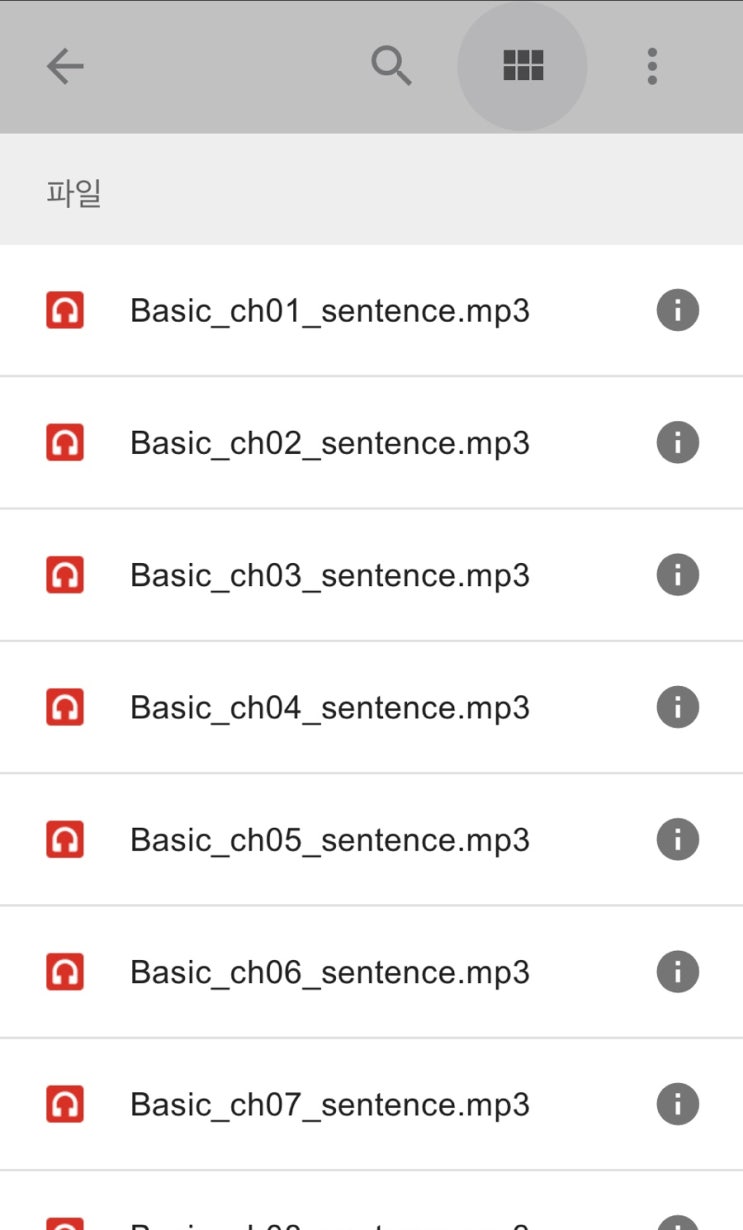
Task: Open details of Basic_ch07_sentence.mp3
Action: 677,1105
